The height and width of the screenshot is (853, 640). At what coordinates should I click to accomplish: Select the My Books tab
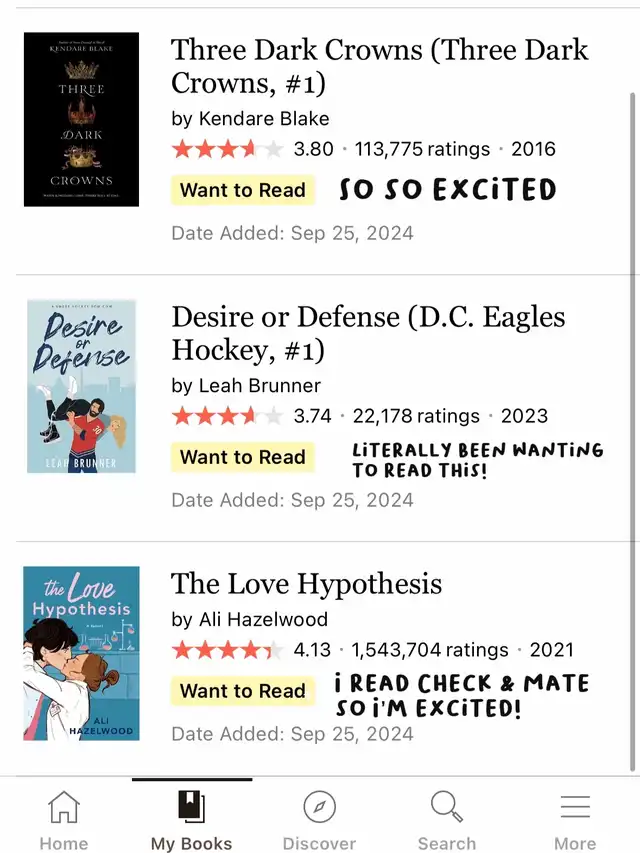click(x=191, y=820)
